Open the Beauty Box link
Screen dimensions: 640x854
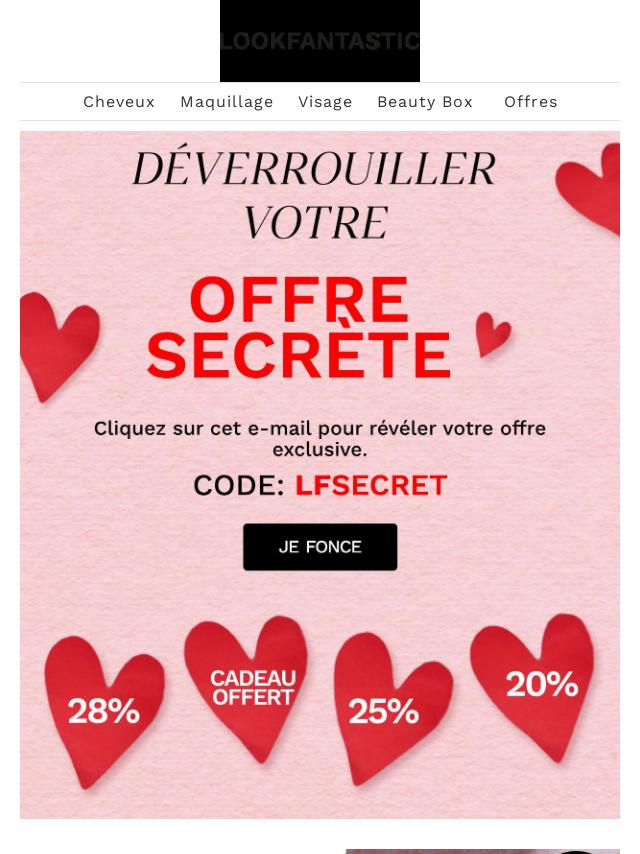[x=424, y=102]
